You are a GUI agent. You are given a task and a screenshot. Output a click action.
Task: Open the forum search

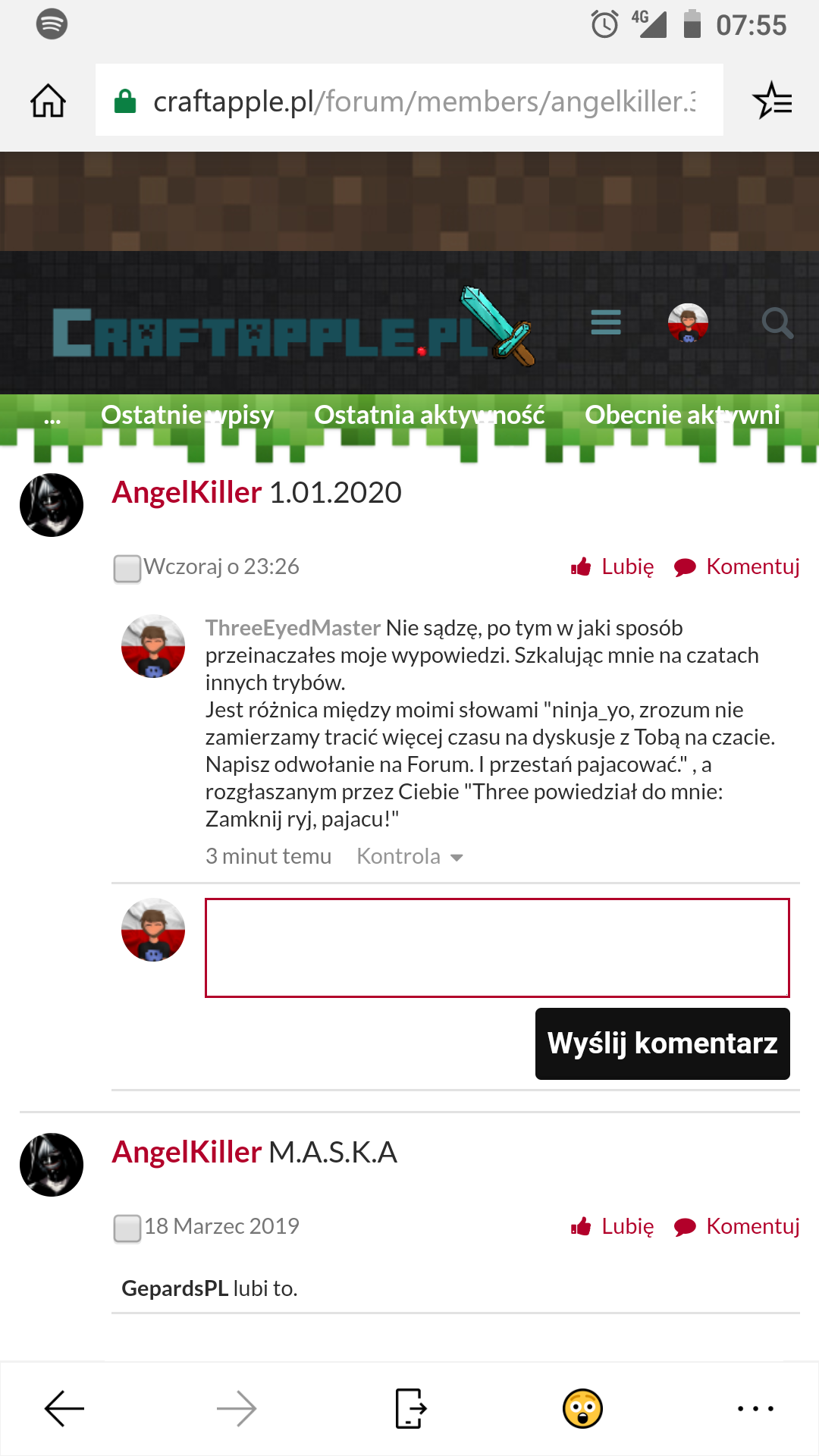[x=777, y=322]
